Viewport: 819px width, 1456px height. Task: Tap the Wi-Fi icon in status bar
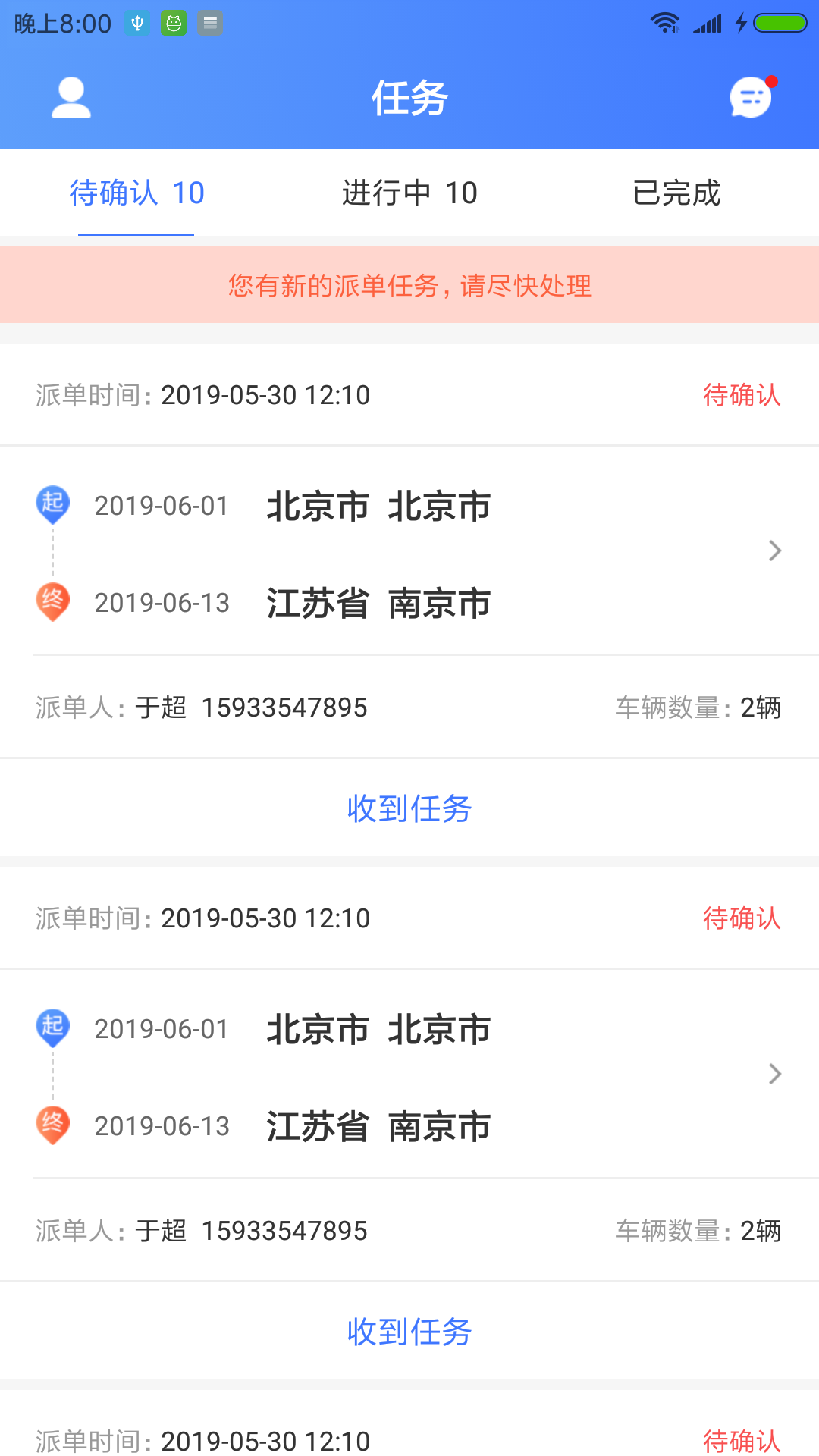coord(666,23)
